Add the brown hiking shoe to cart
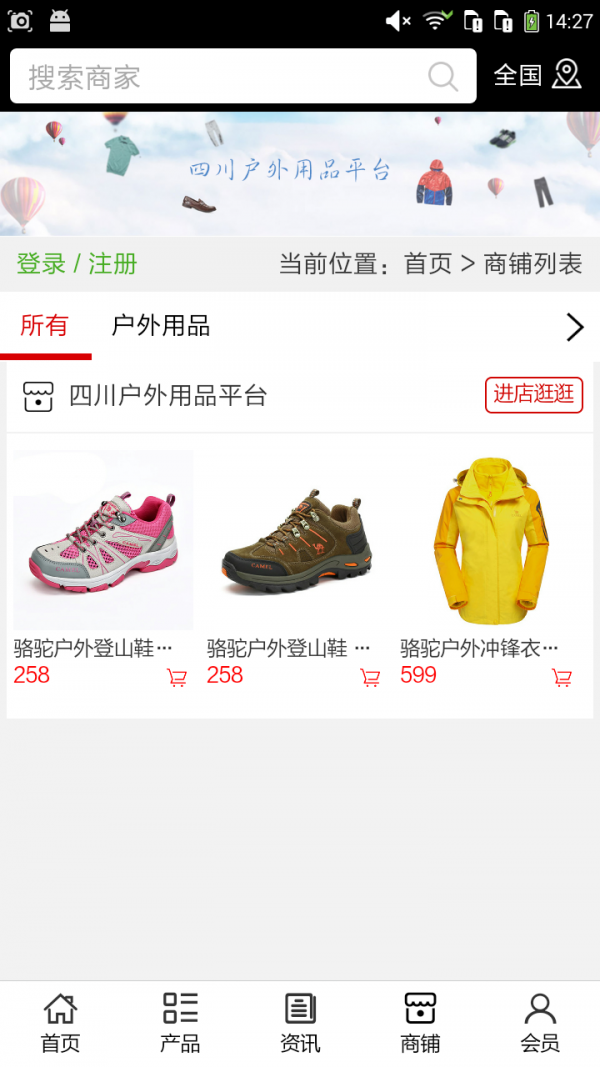 [370, 678]
